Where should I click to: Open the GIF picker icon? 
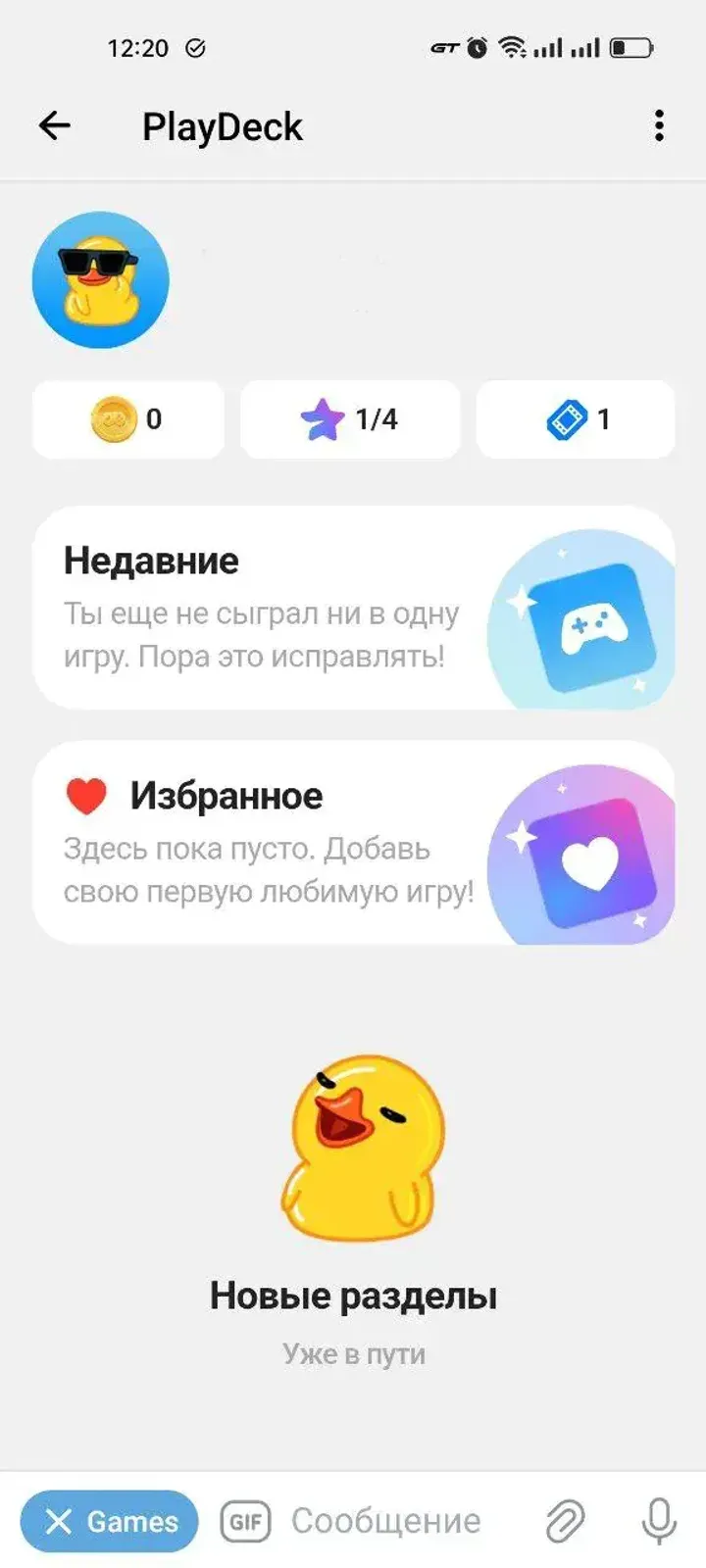(x=244, y=1521)
